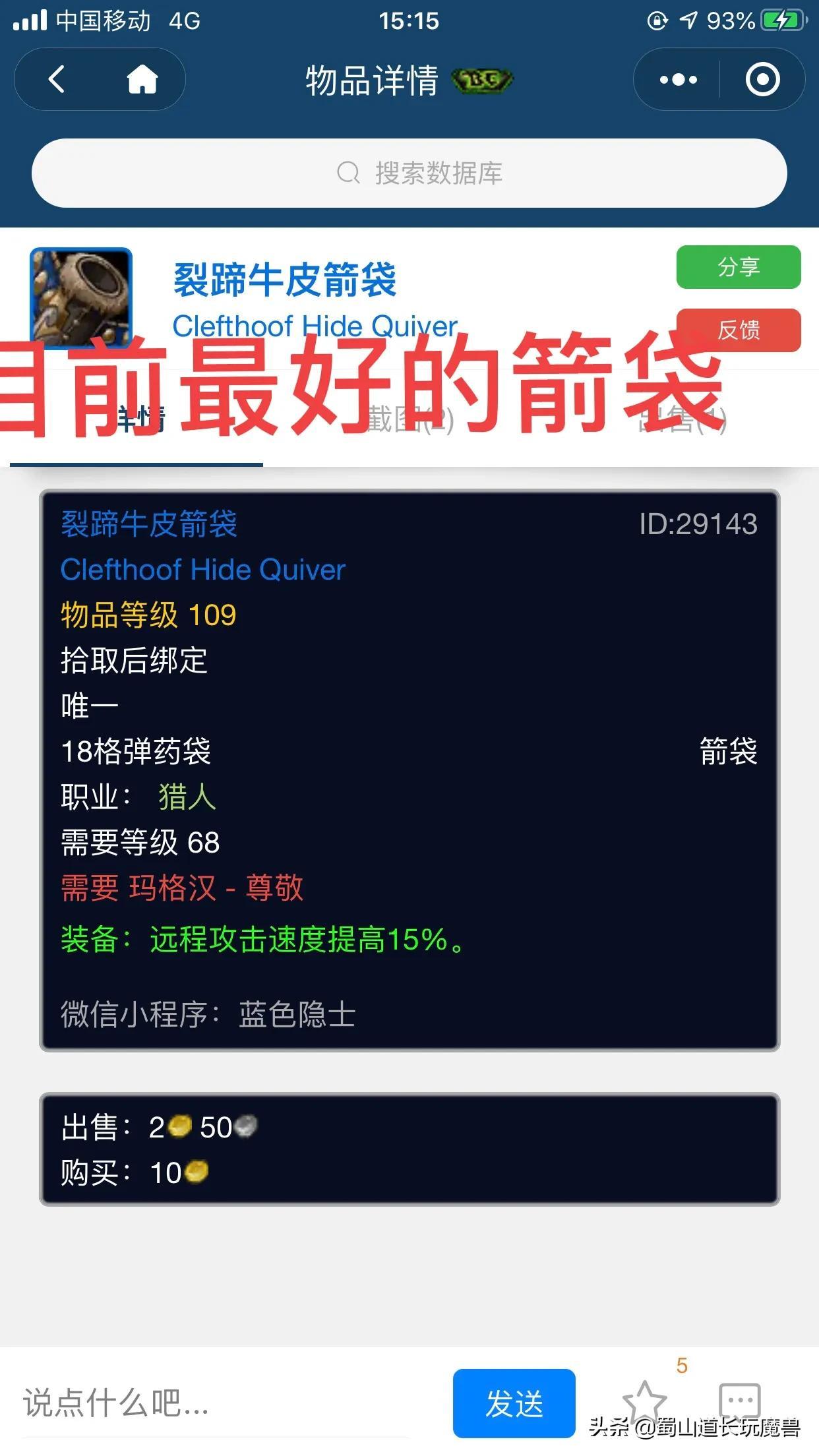Image resolution: width=819 pixels, height=1456 pixels.
Task: Share this item with 分享
Action: (x=739, y=267)
